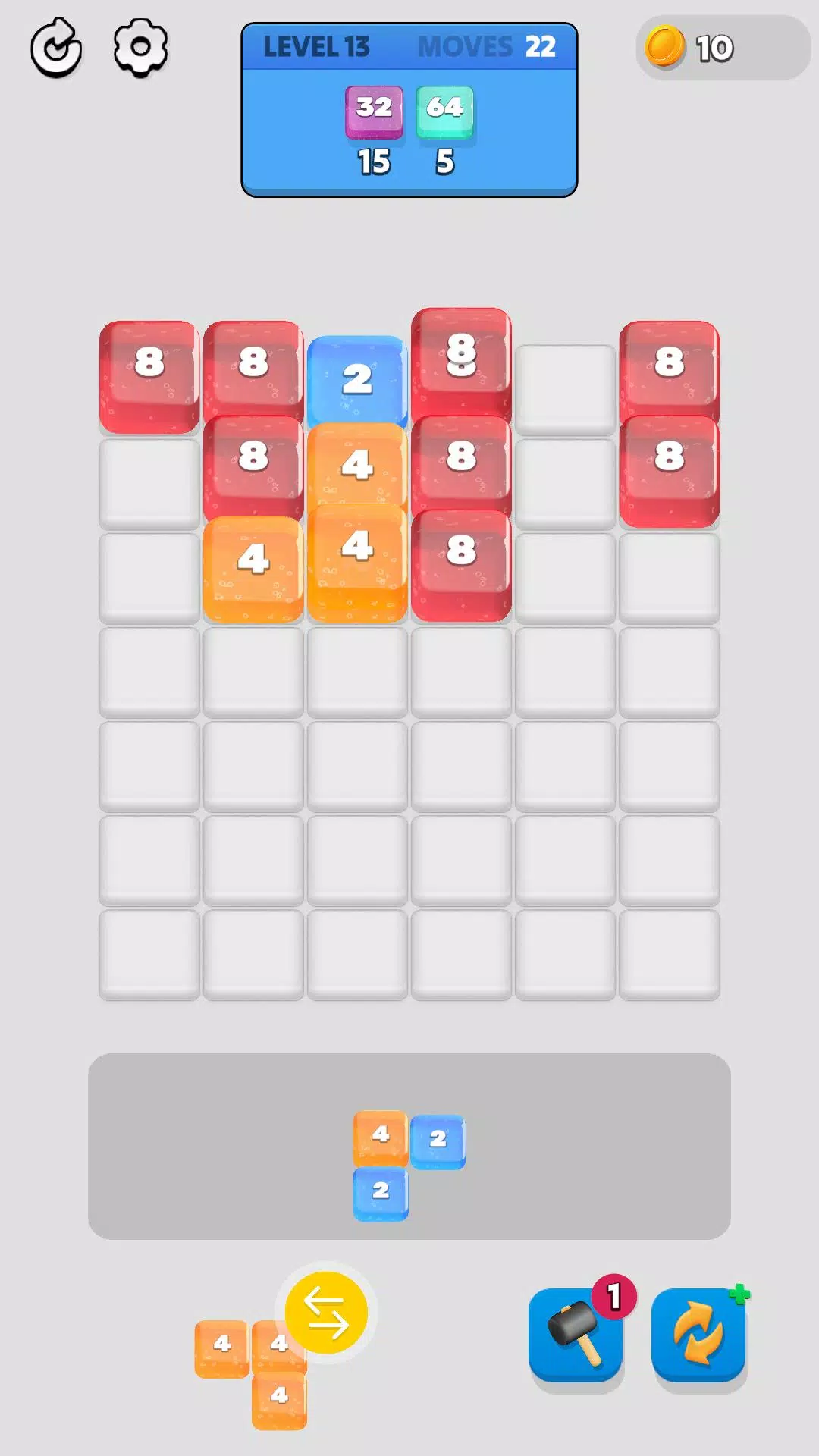Swap pieces with the yellow arrows button
The width and height of the screenshot is (819, 1456).
(x=326, y=1313)
